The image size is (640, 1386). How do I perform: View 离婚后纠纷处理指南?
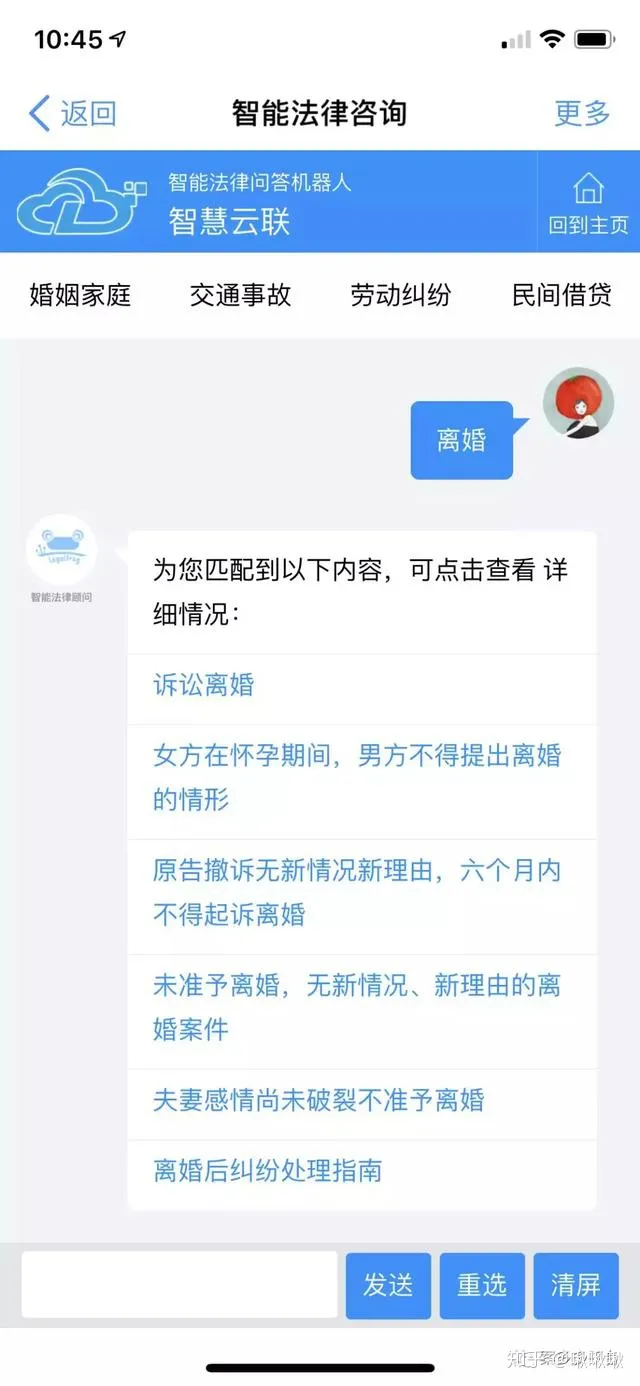268,1171
